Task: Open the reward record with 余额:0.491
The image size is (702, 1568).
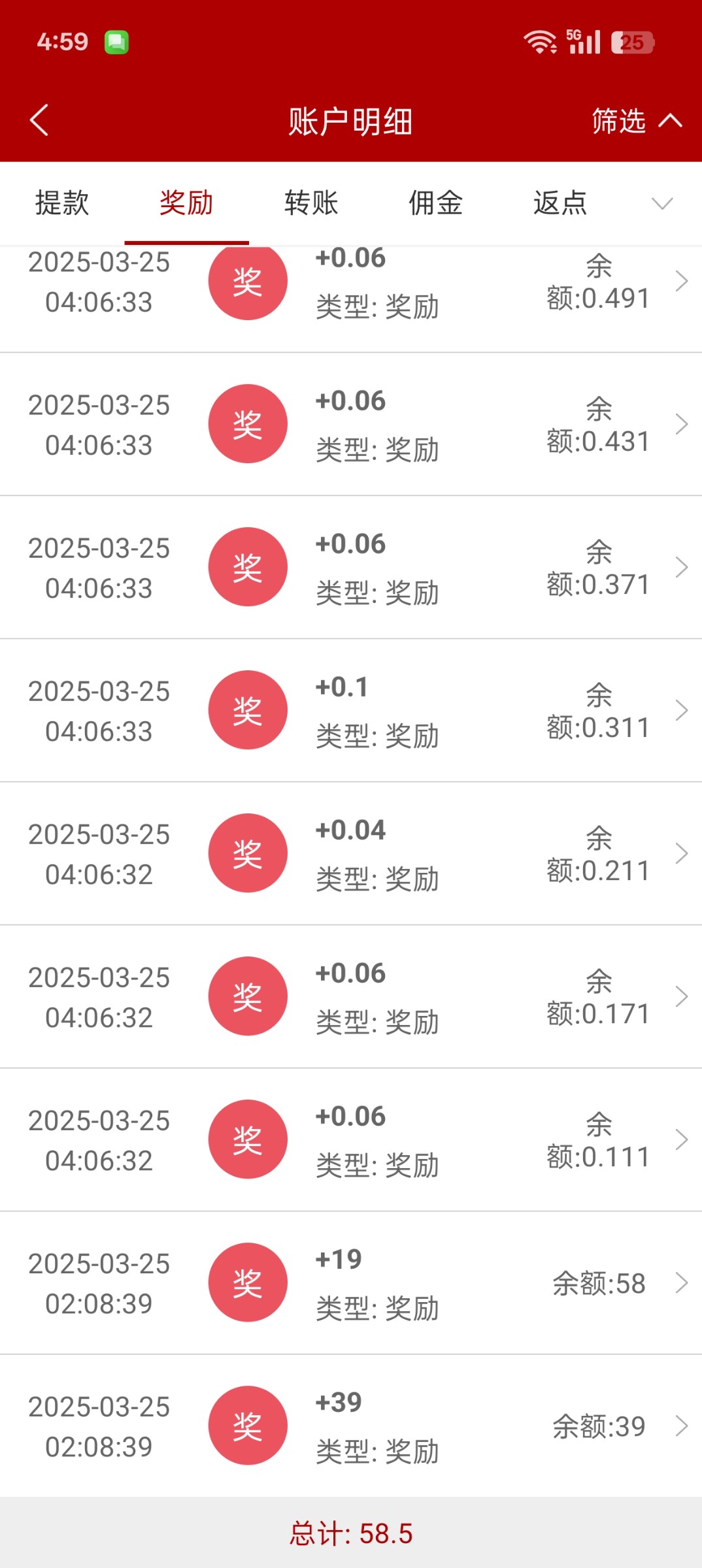Action: [x=351, y=287]
